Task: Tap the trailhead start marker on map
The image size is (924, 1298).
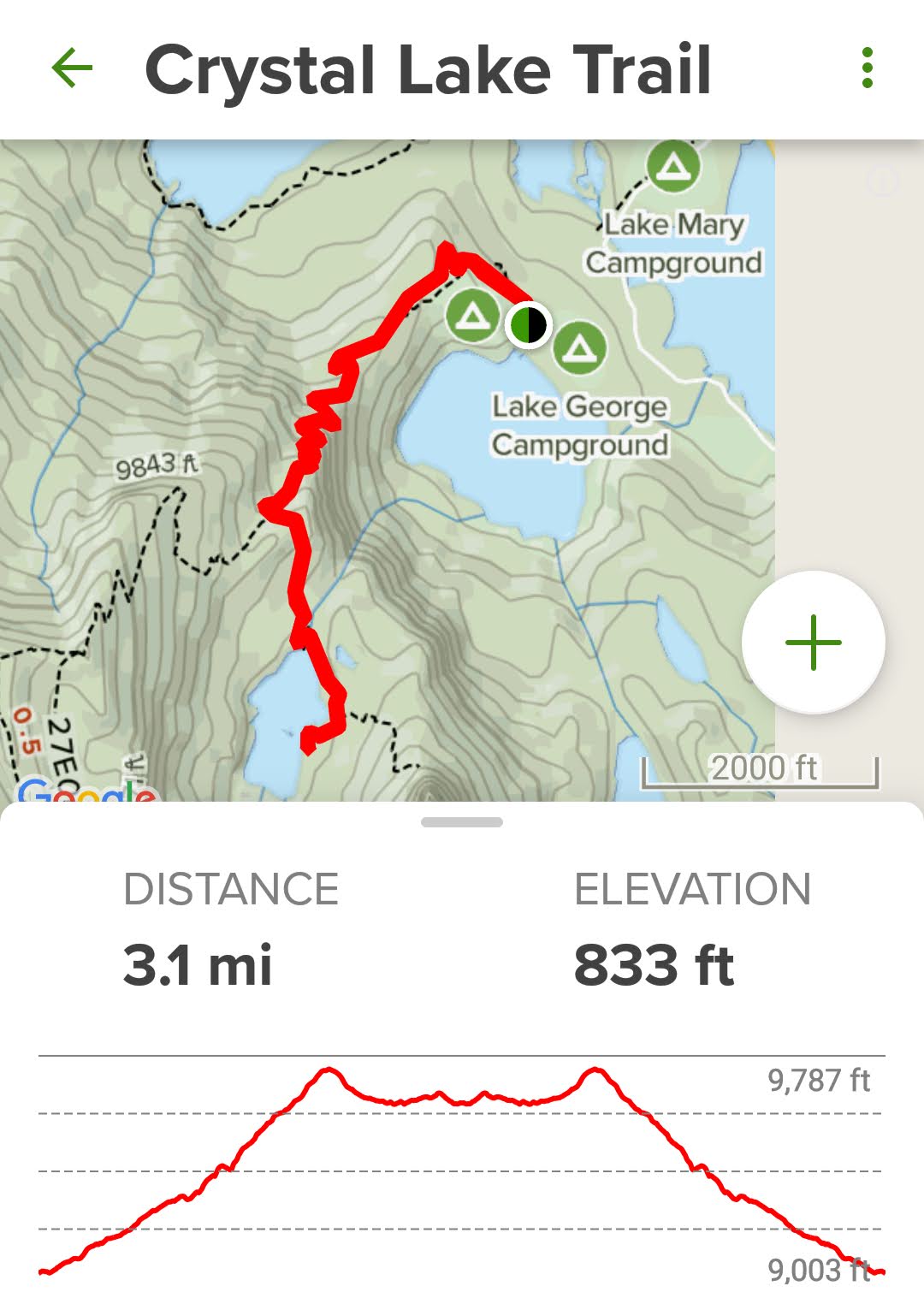Action: [x=528, y=325]
